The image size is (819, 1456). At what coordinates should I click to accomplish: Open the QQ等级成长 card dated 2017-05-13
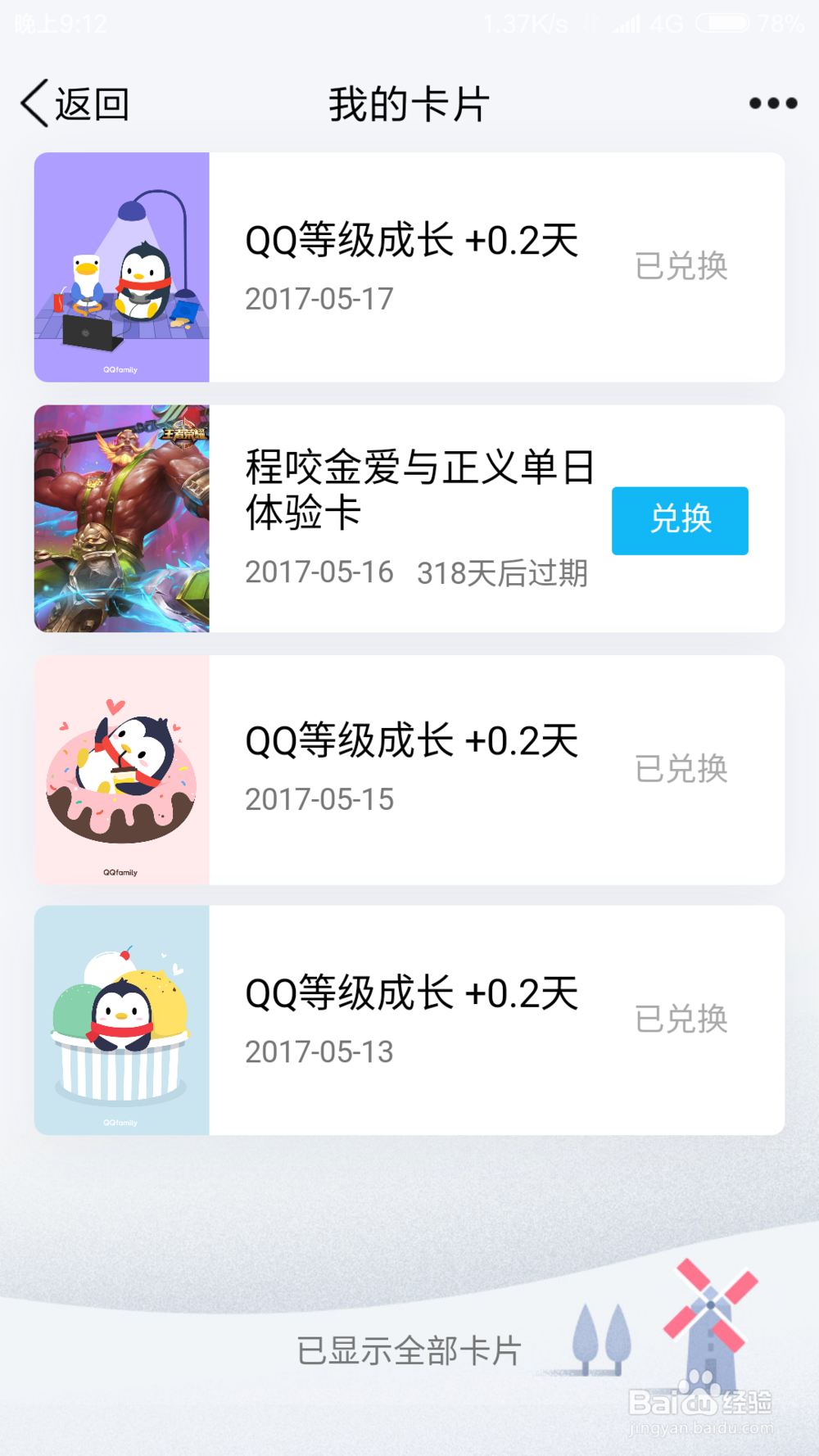[409, 1020]
